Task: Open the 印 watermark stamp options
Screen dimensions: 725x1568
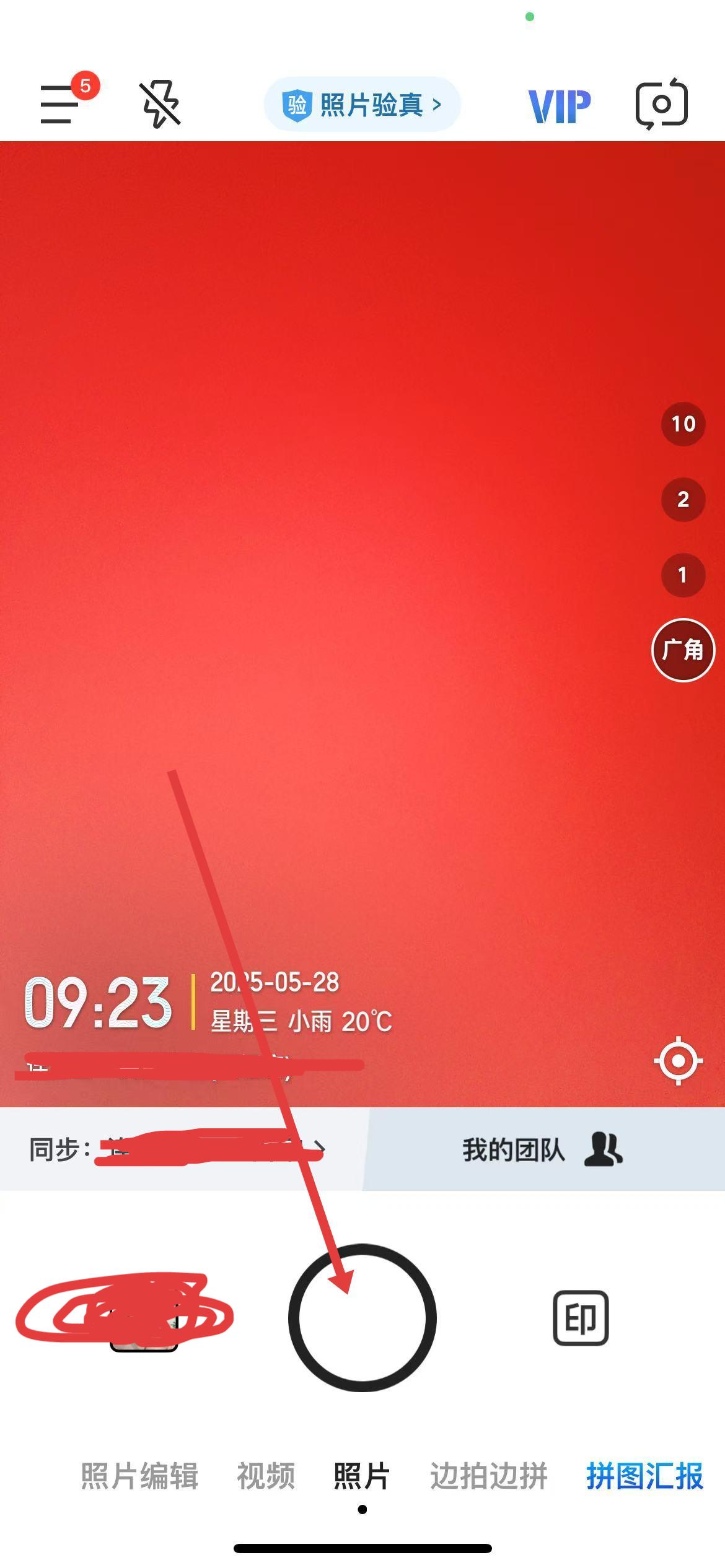Action: click(581, 1318)
